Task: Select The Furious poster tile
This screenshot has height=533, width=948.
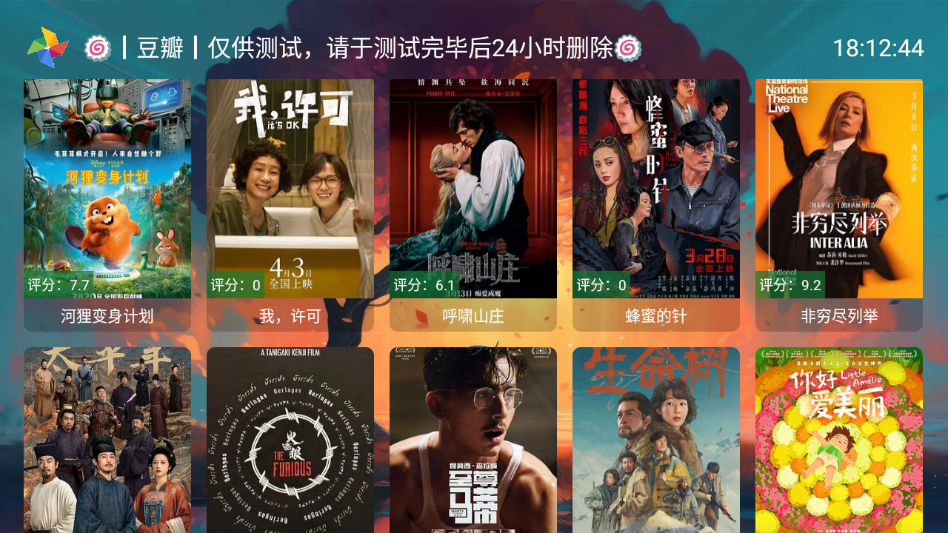Action: [290, 440]
